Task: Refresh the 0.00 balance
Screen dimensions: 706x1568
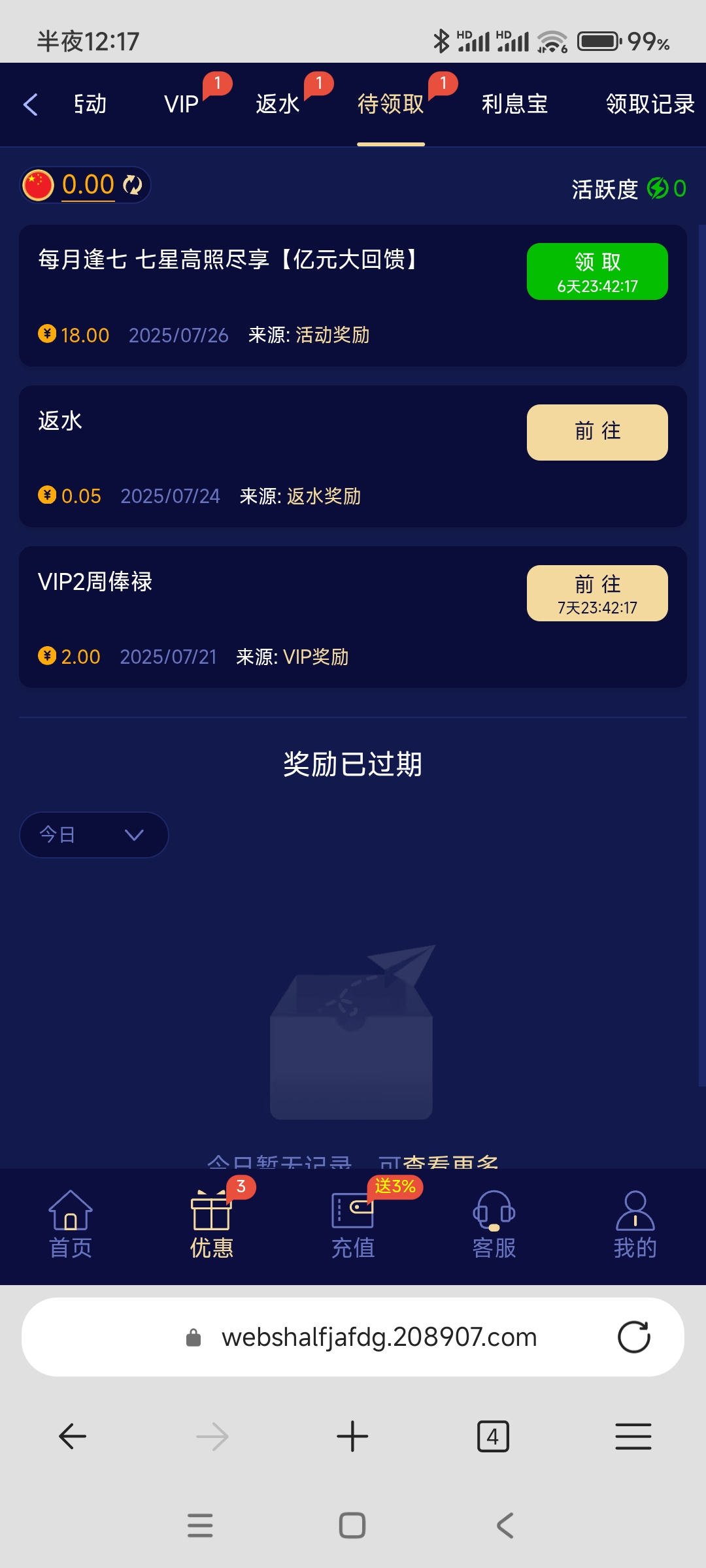Action: (x=133, y=185)
